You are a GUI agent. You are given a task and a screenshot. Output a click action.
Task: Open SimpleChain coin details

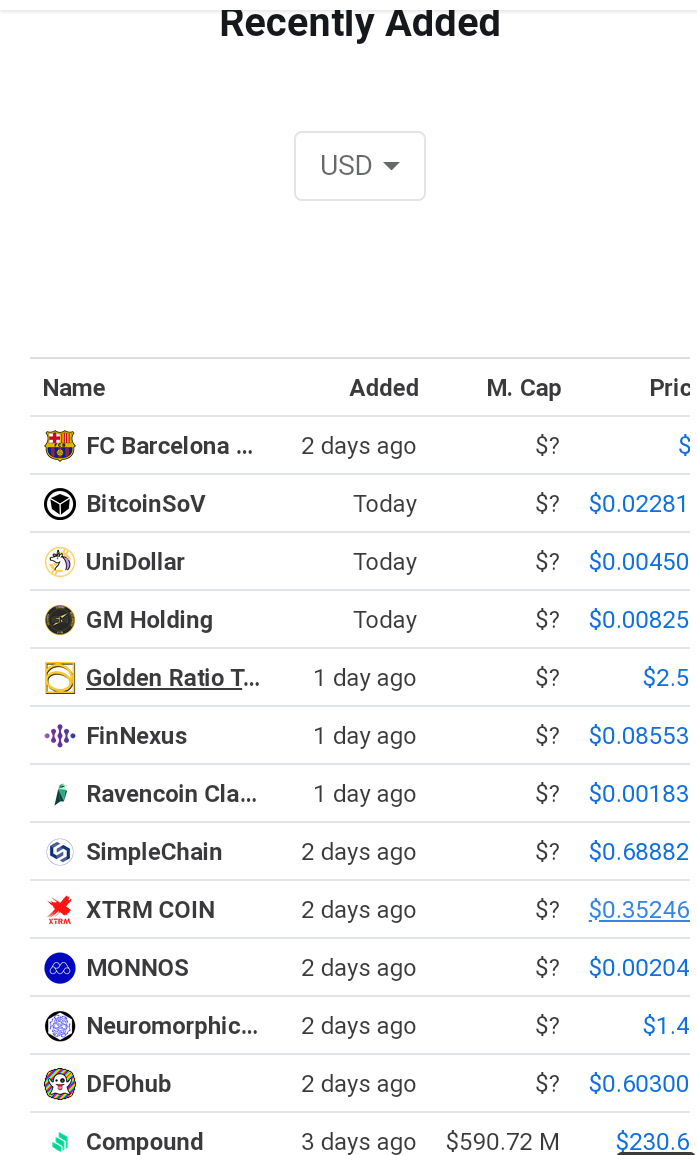pos(154,852)
